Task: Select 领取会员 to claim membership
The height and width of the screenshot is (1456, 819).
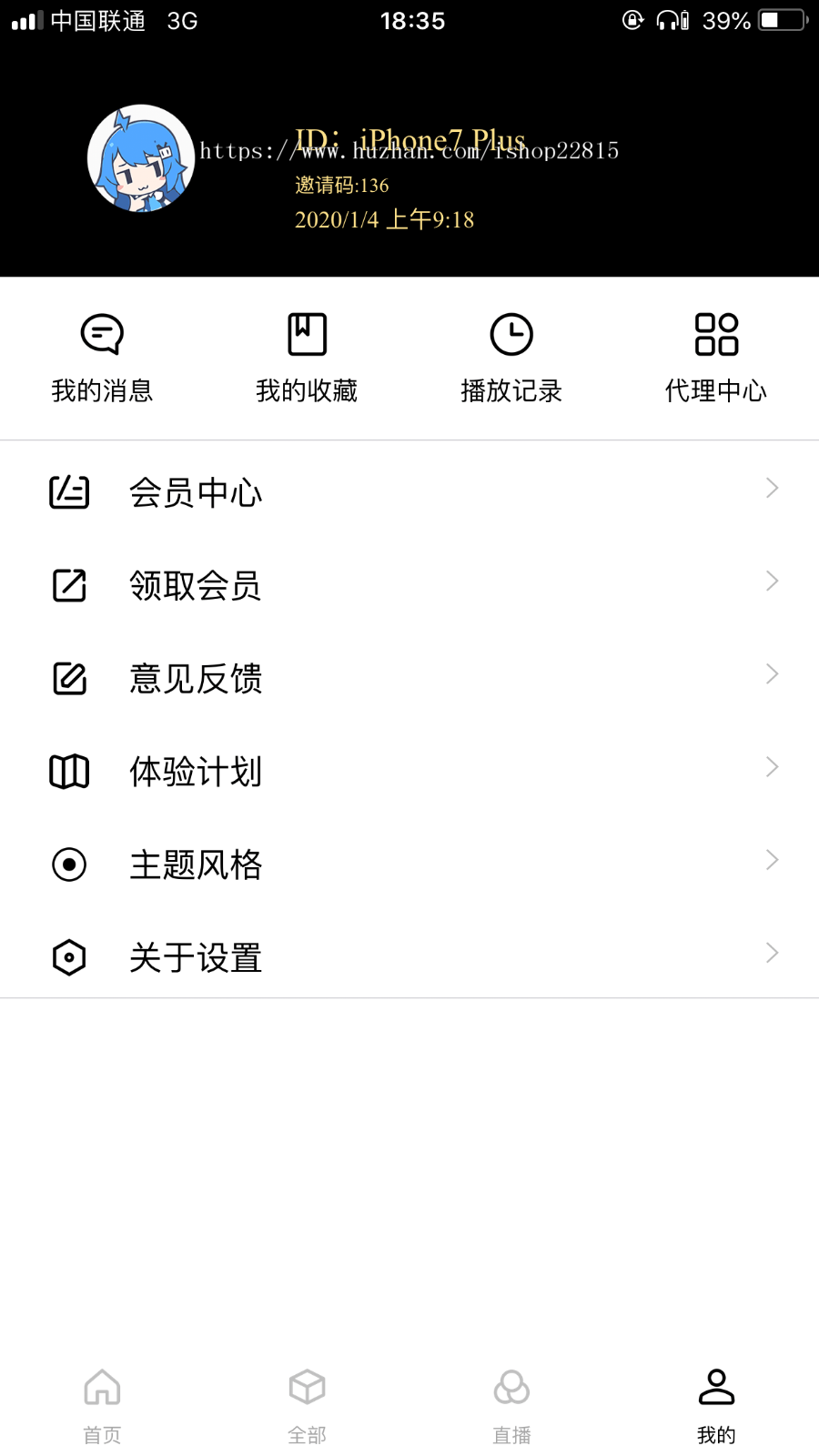Action: point(196,587)
